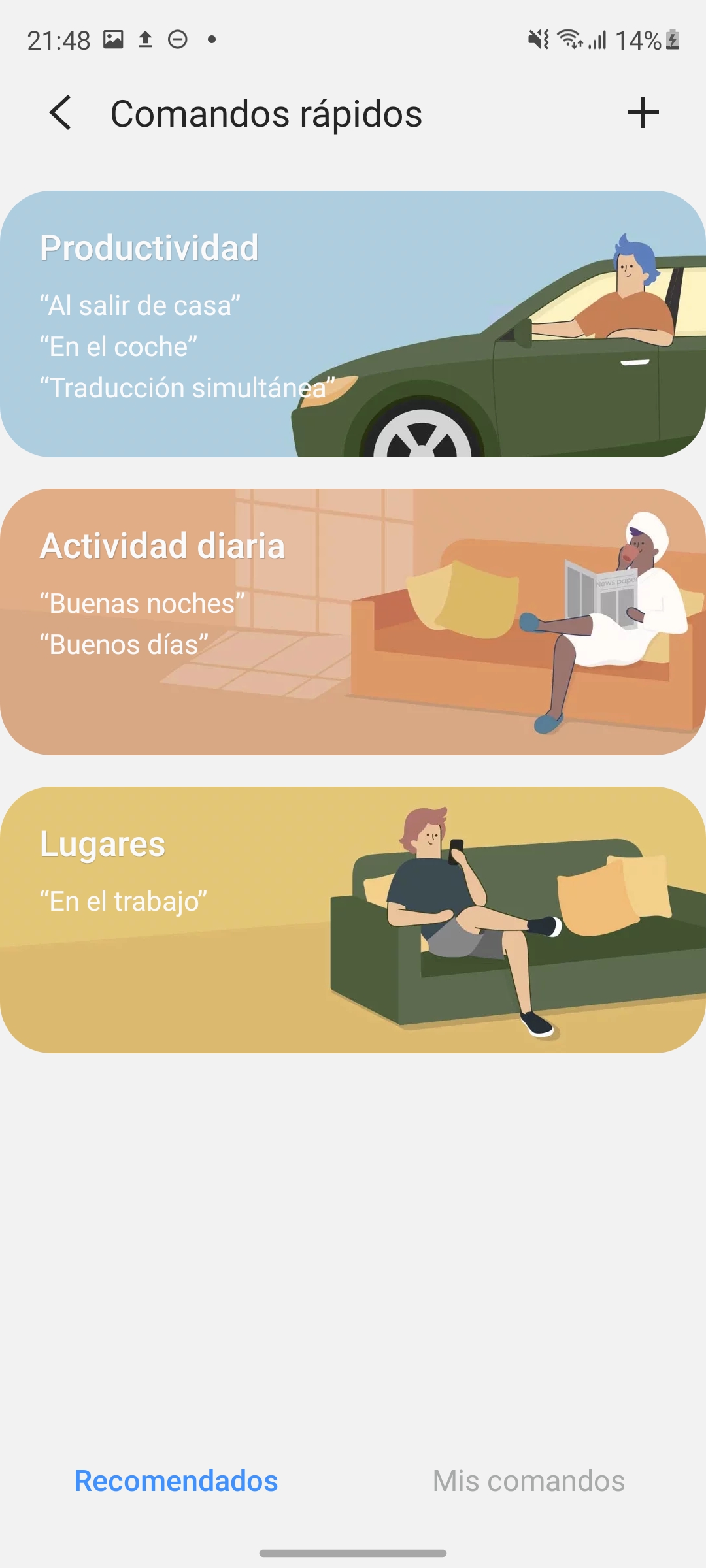706x1568 pixels.
Task: Go back from Comandos rápidos
Action: 60,113
